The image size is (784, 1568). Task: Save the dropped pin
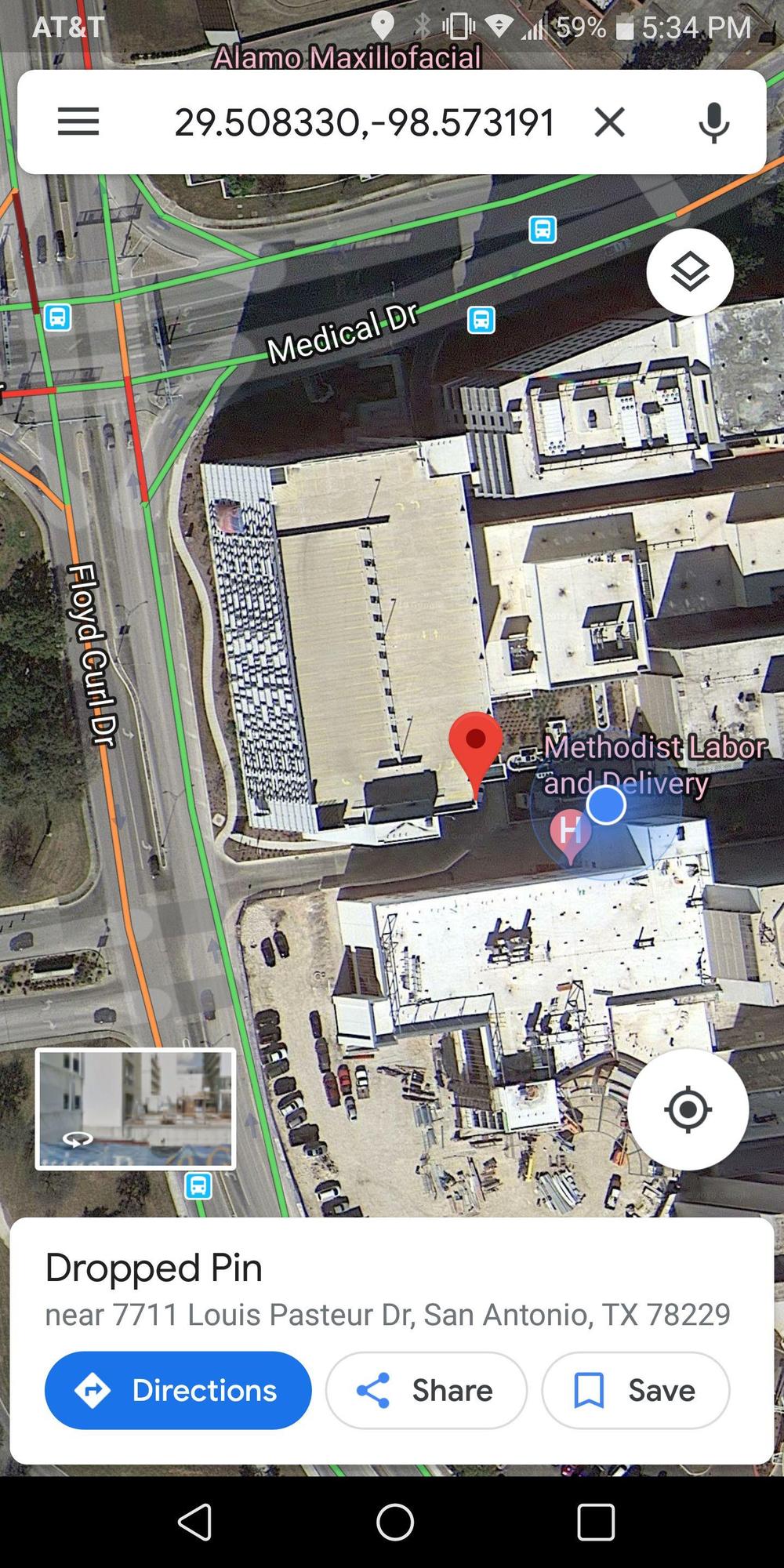636,1390
